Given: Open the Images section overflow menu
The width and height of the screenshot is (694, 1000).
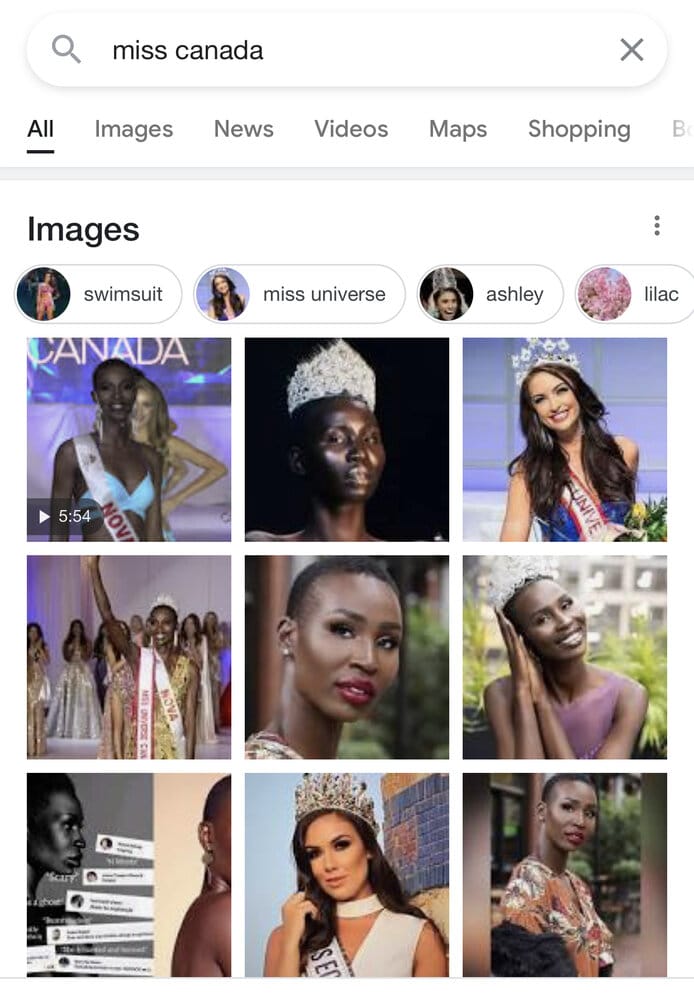Looking at the screenshot, I should pos(657,226).
